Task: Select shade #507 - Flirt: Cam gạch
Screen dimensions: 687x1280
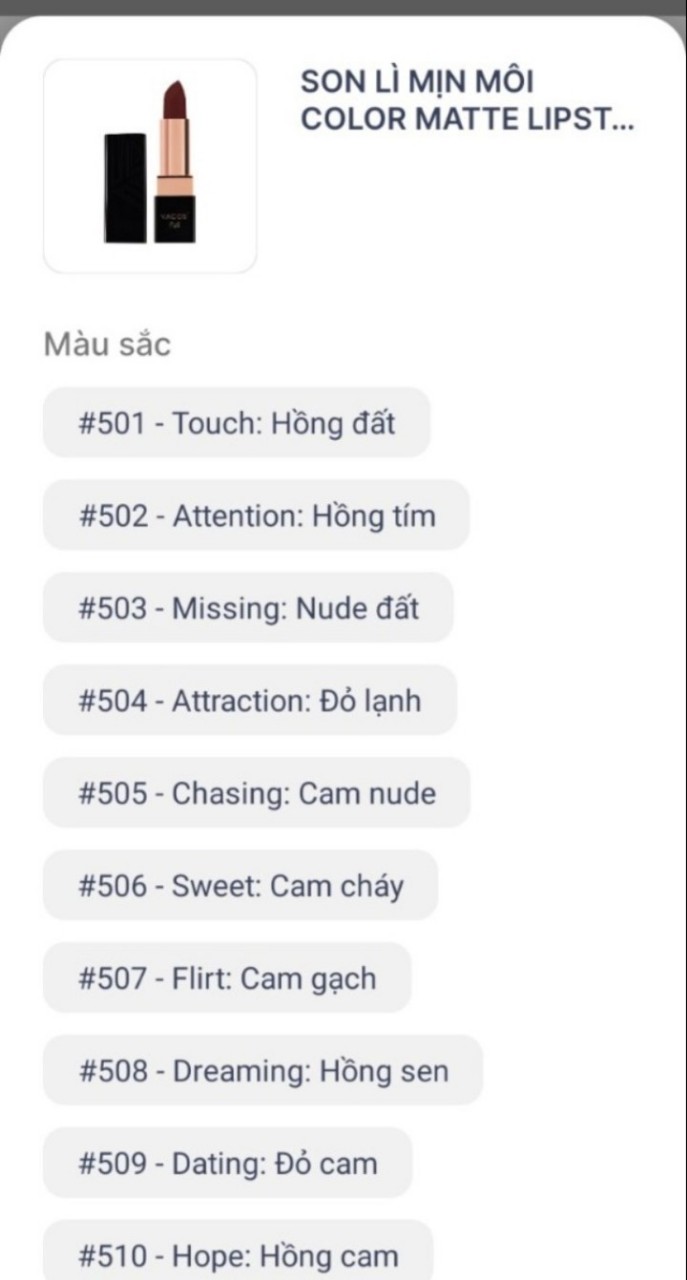Action: (227, 978)
